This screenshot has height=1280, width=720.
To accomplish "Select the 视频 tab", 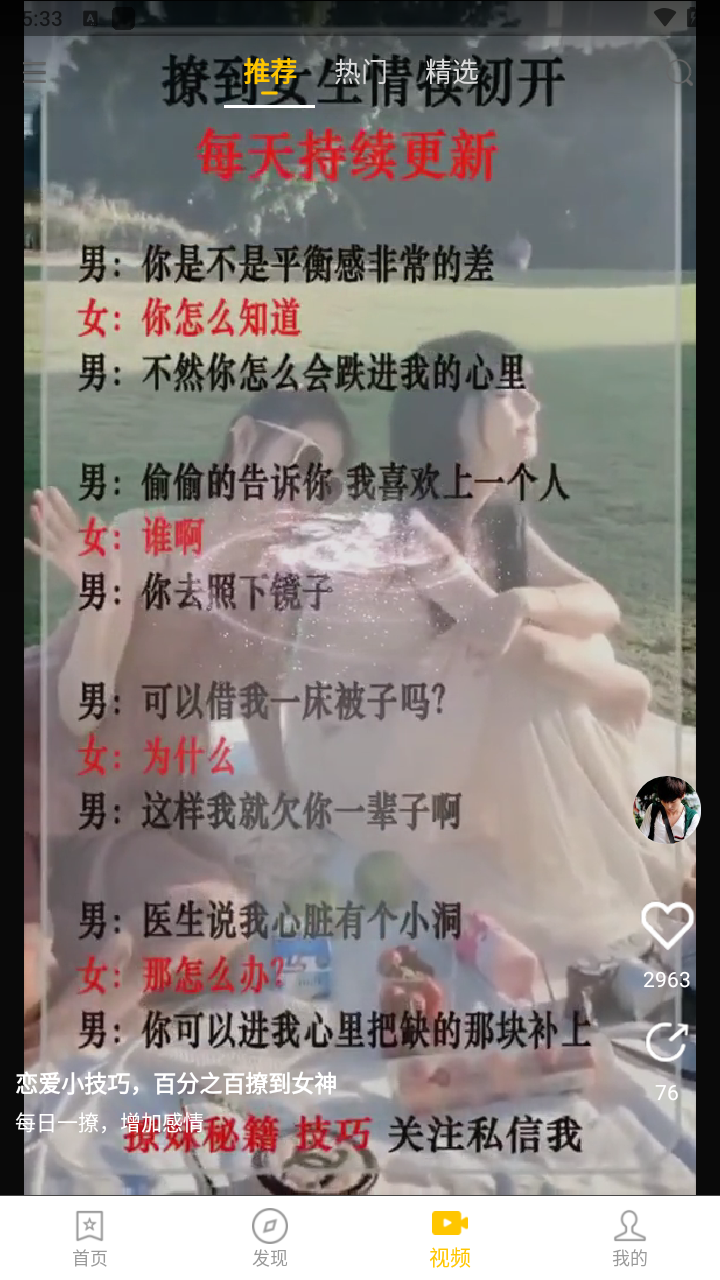I will [450, 1238].
